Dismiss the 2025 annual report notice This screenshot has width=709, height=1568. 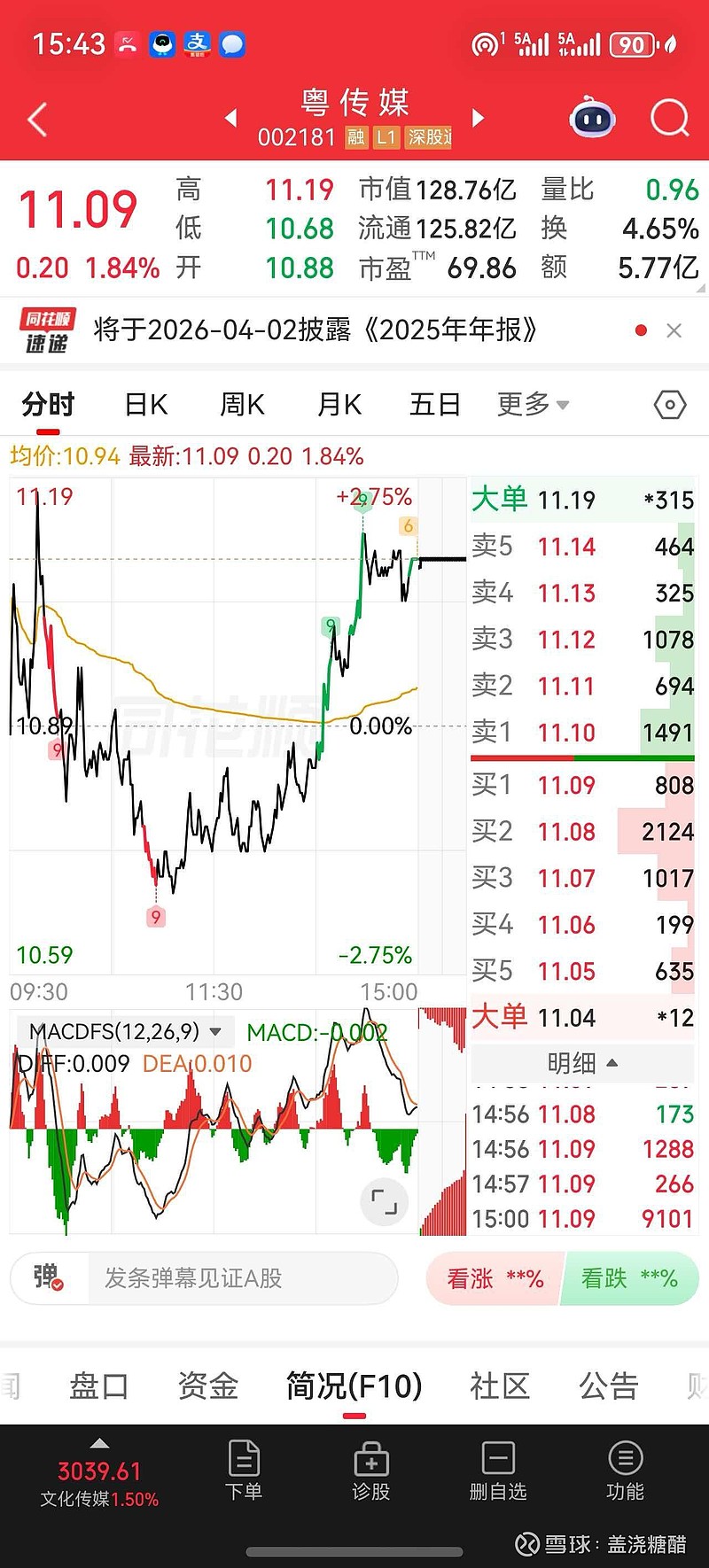[x=674, y=330]
